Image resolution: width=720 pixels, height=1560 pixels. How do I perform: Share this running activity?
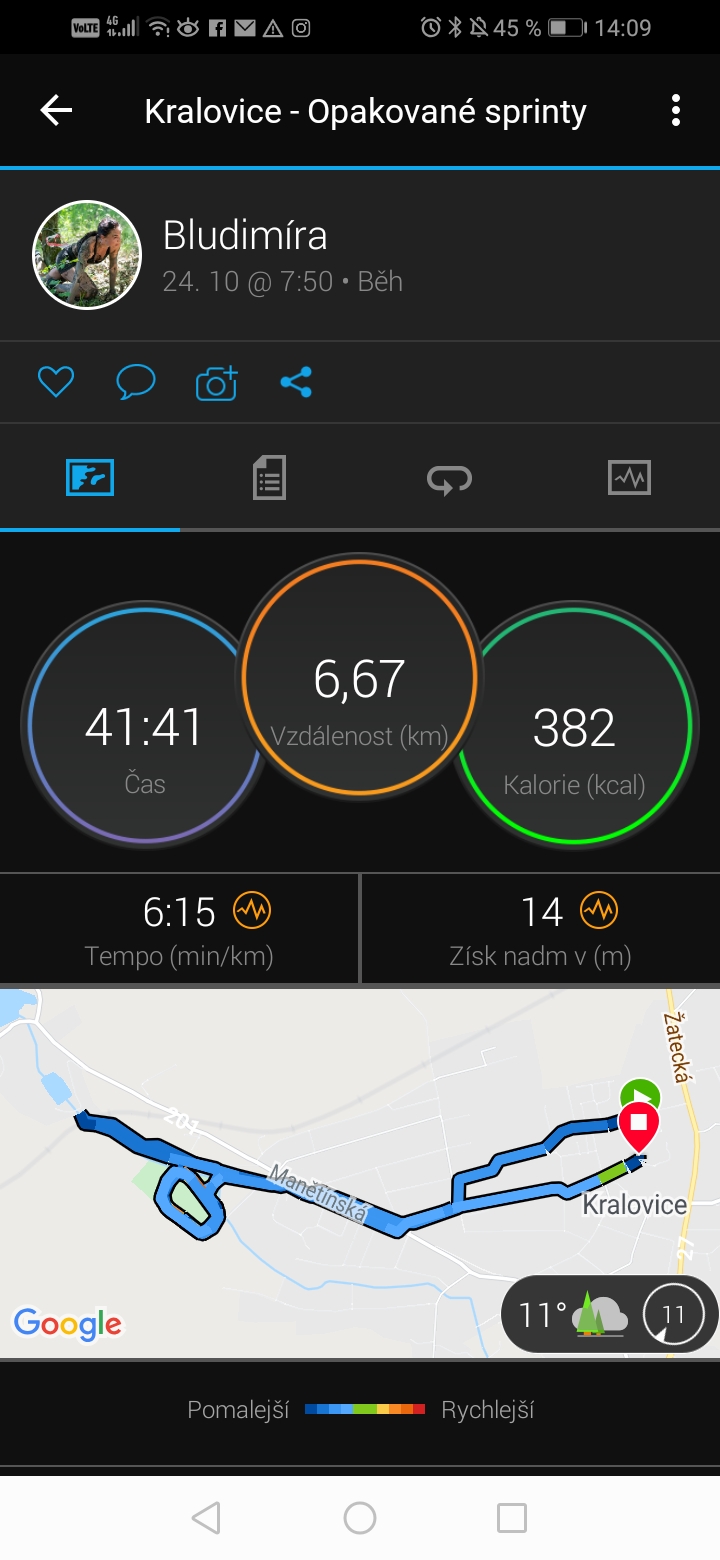(x=296, y=381)
